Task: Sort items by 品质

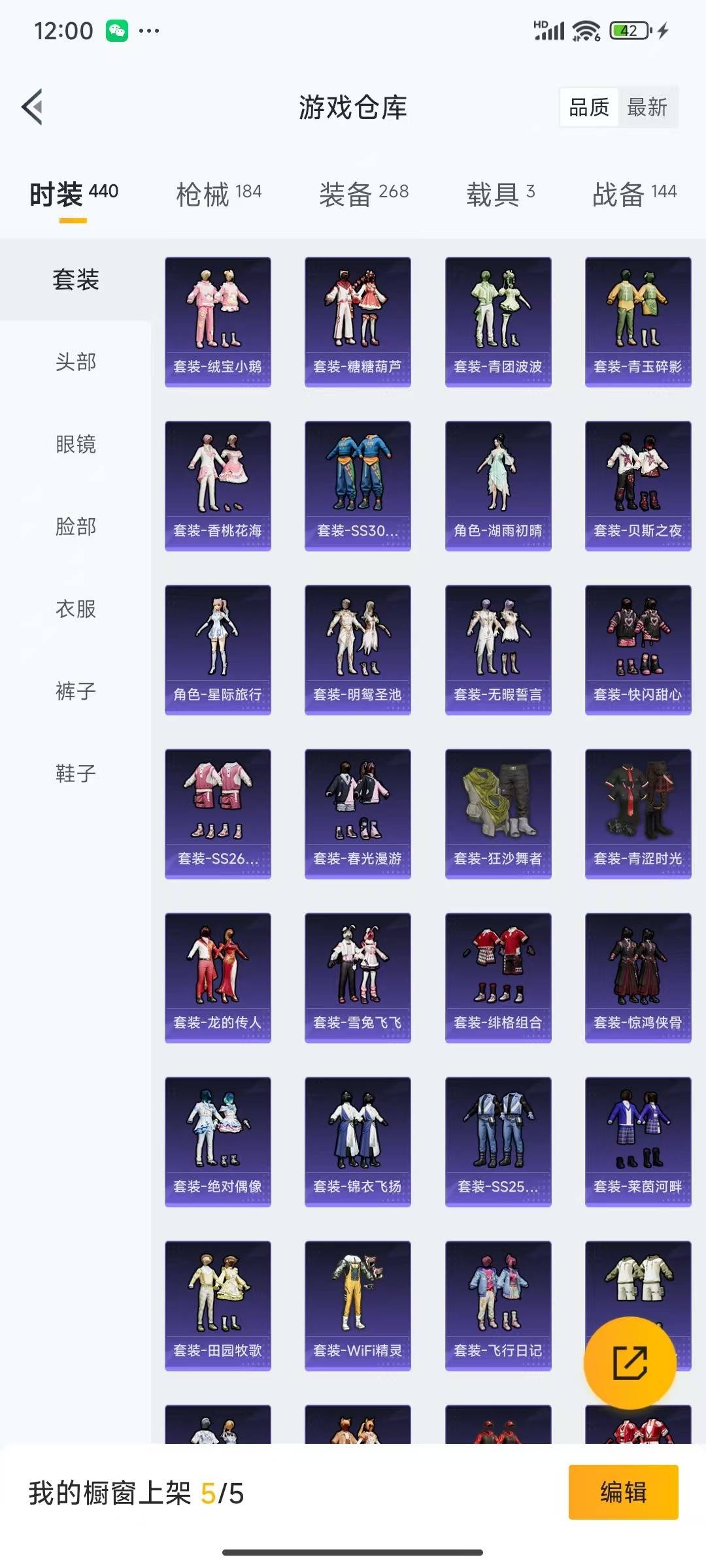Action: pyautogui.click(x=588, y=107)
